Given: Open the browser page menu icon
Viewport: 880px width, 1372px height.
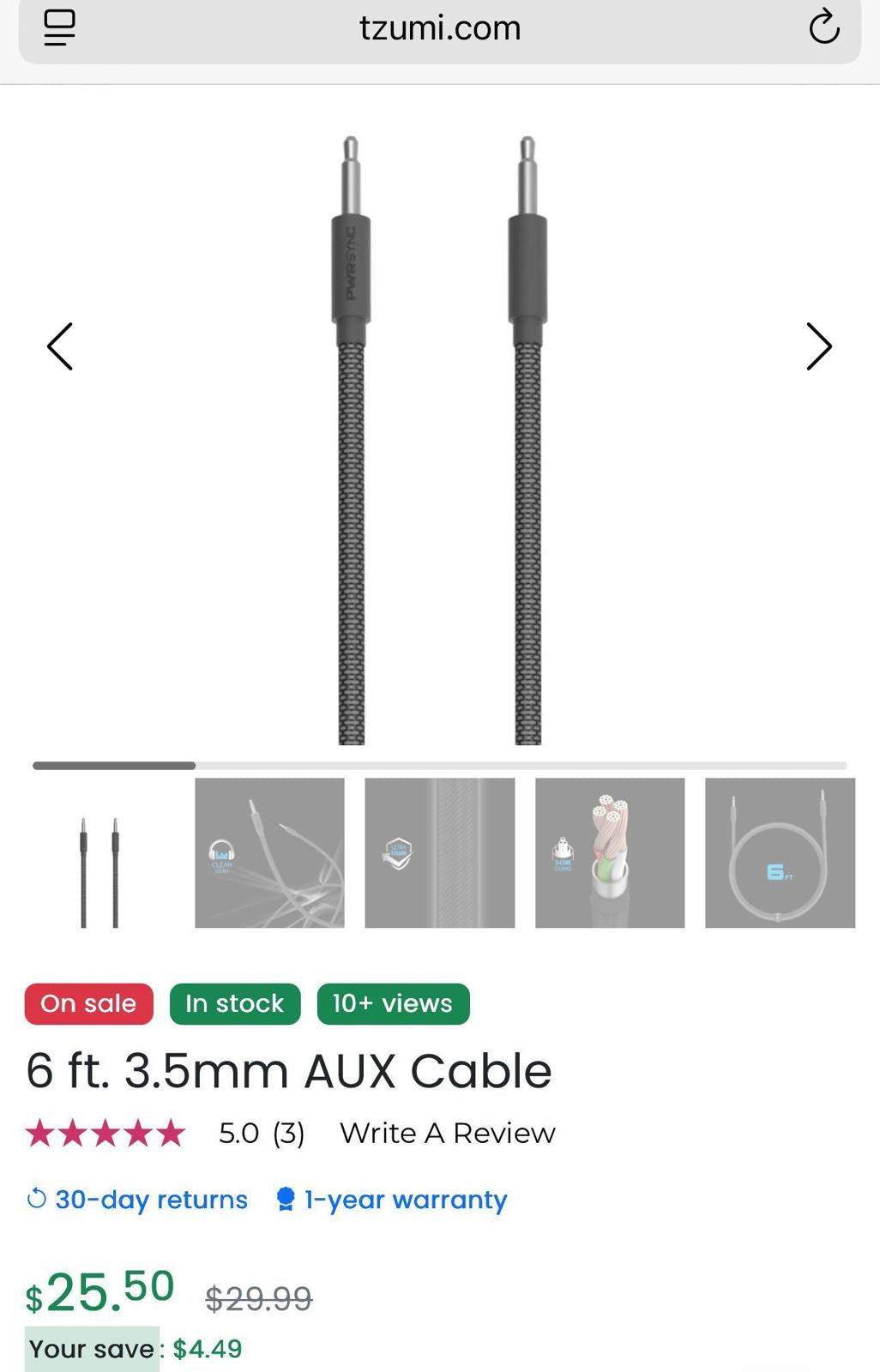Looking at the screenshot, I should click(x=59, y=27).
